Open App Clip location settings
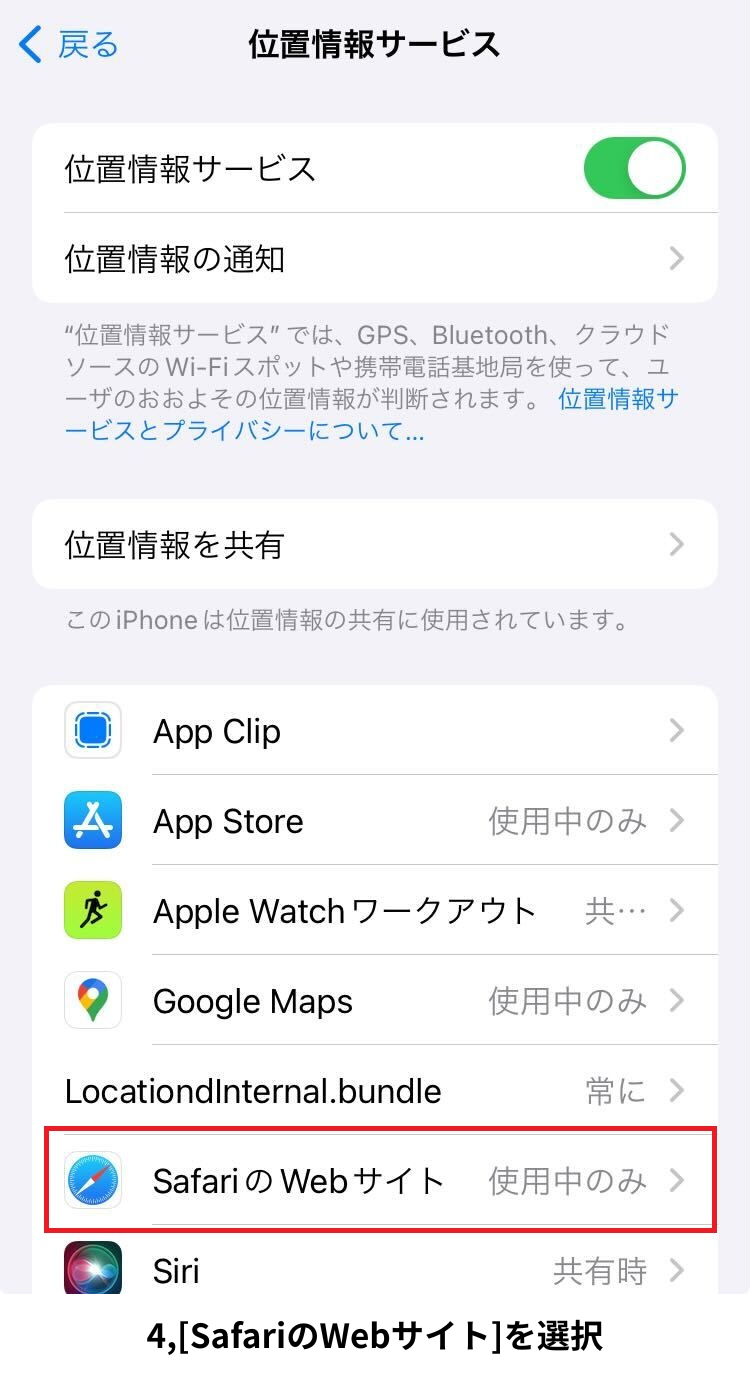750x1400 pixels. pos(375,731)
